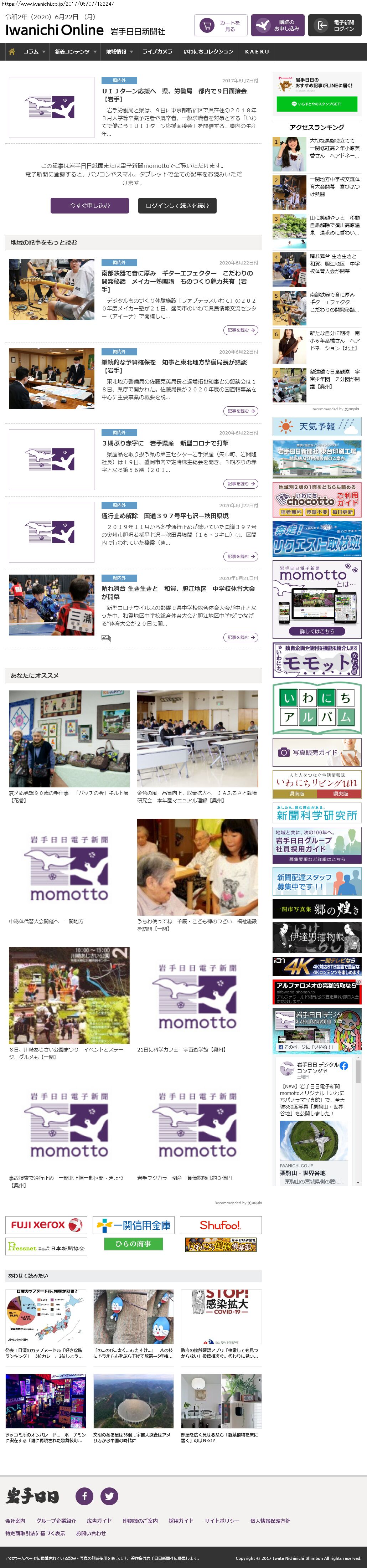Choose ログインして続きを読む
The height and width of the screenshot is (1568, 367).
pos(177,206)
